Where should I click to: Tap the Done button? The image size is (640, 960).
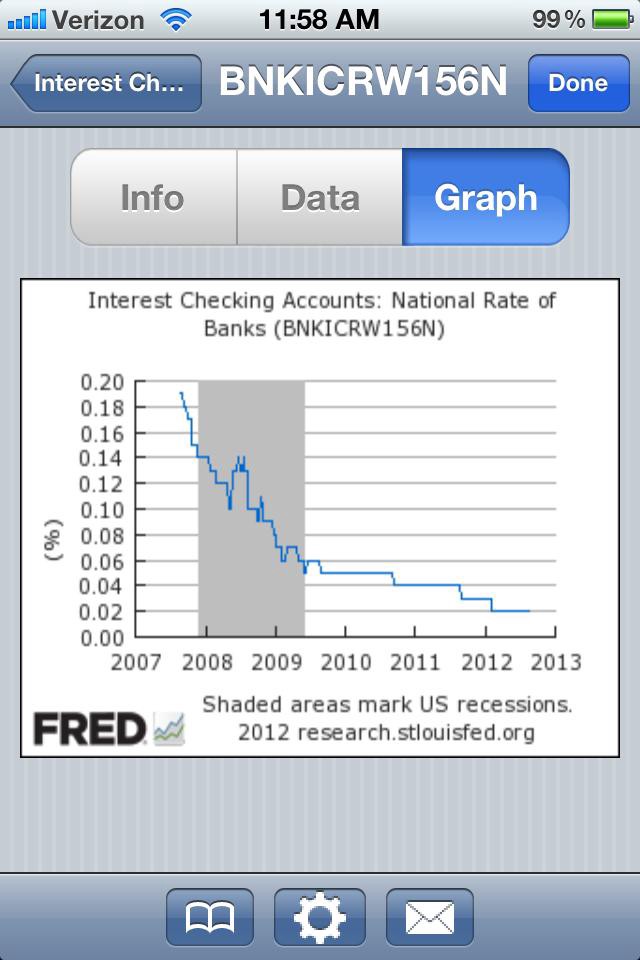click(x=577, y=83)
